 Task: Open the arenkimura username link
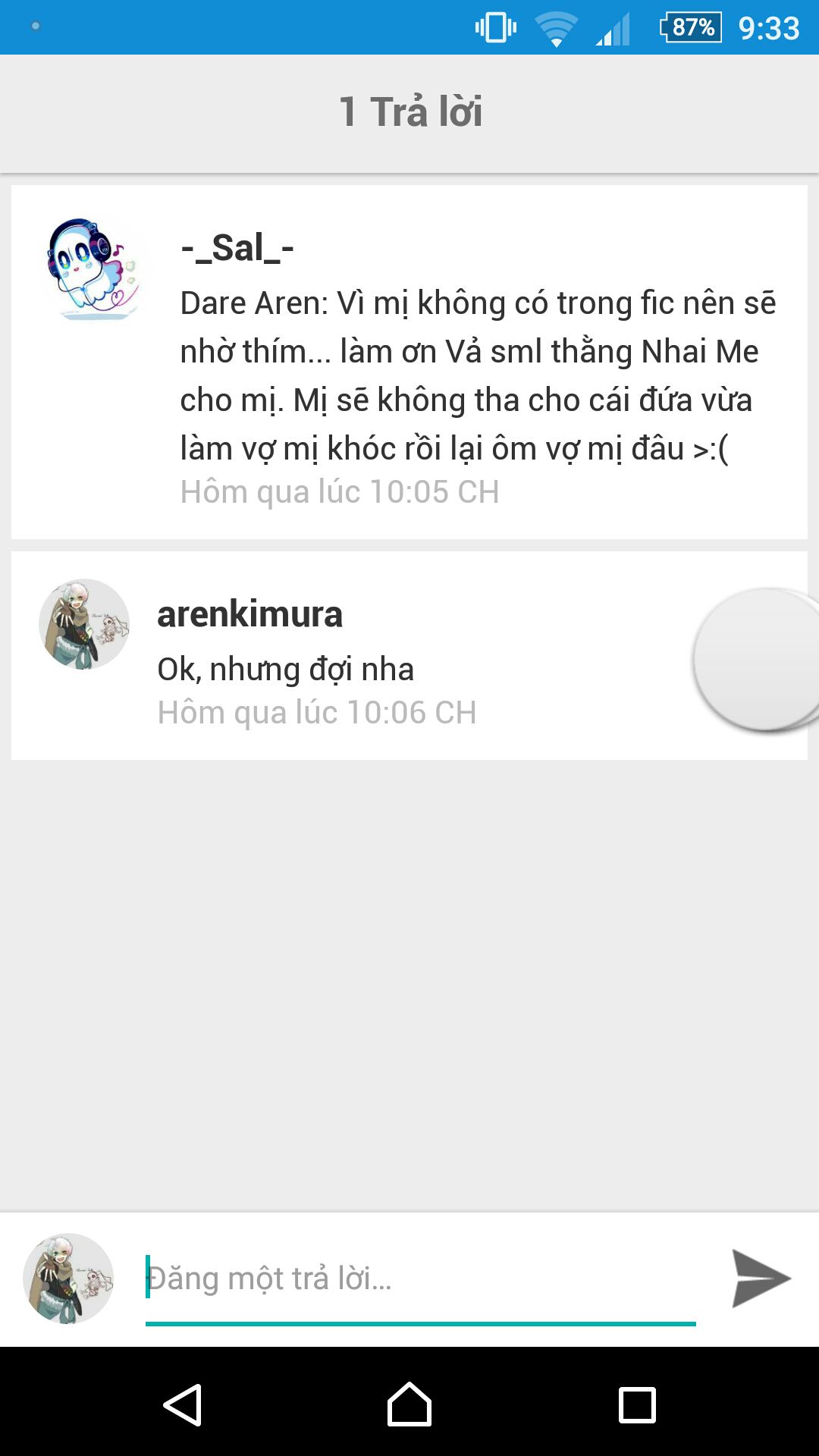[x=249, y=614]
